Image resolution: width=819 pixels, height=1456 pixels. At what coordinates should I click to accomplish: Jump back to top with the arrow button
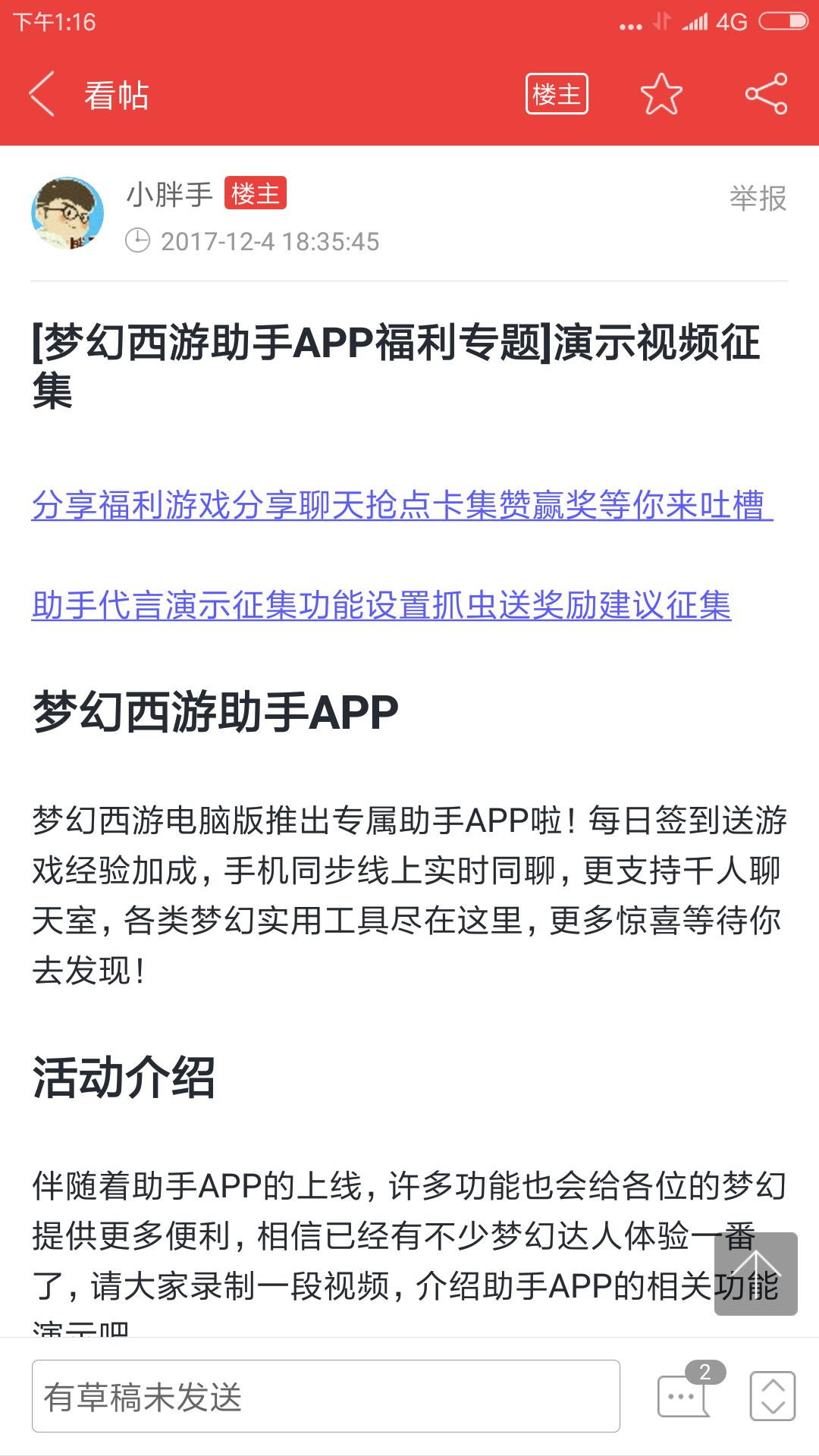coord(755,1273)
